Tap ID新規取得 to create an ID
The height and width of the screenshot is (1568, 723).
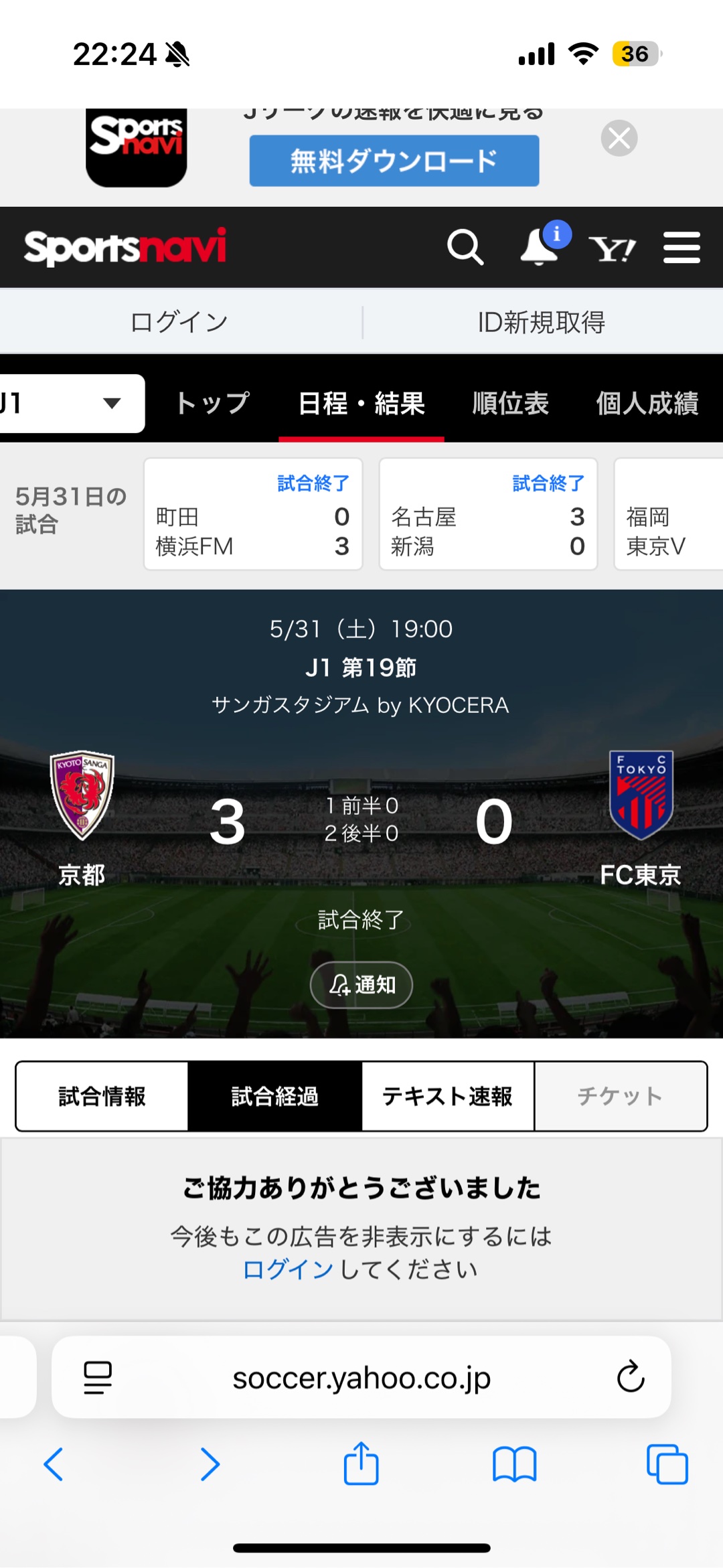pos(541,322)
